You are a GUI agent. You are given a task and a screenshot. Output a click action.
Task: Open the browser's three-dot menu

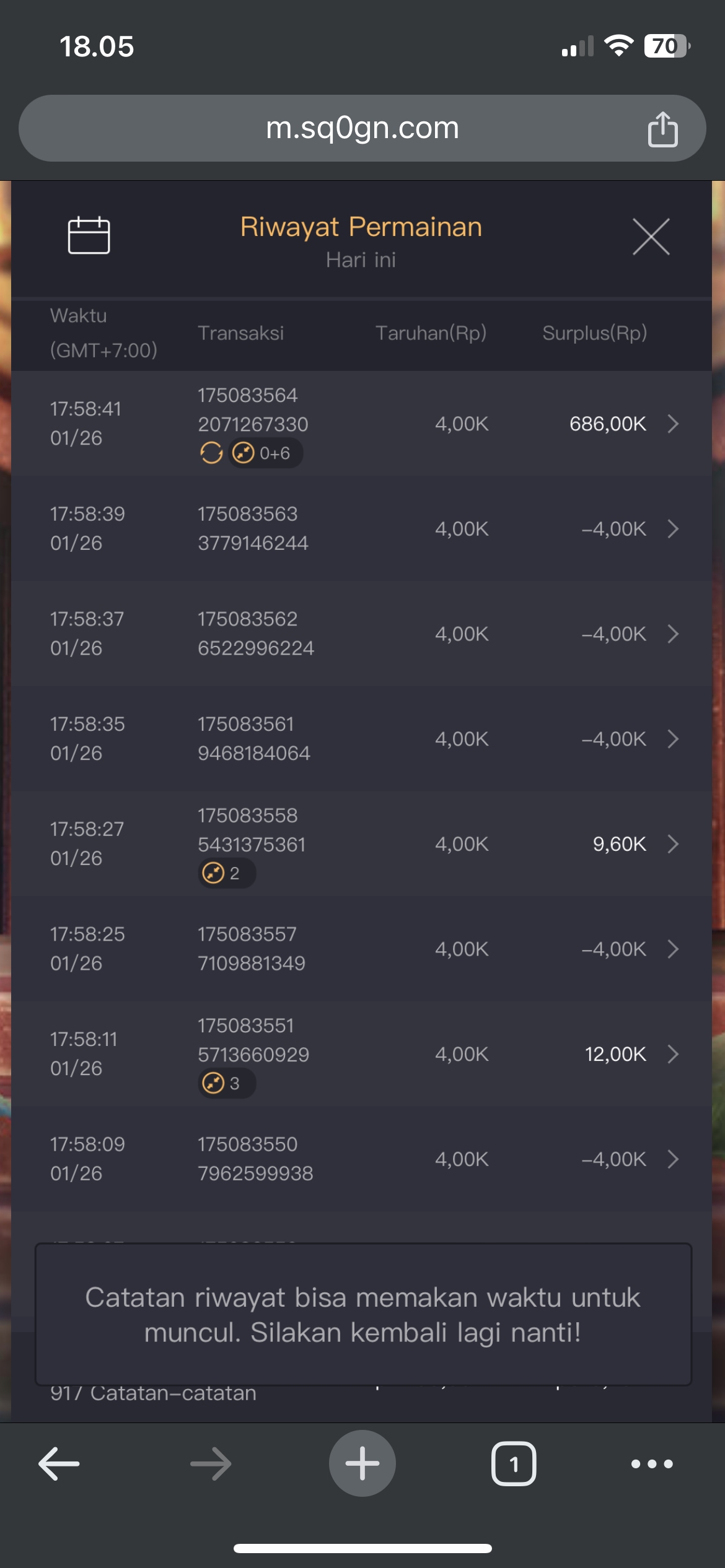pyautogui.click(x=651, y=1464)
